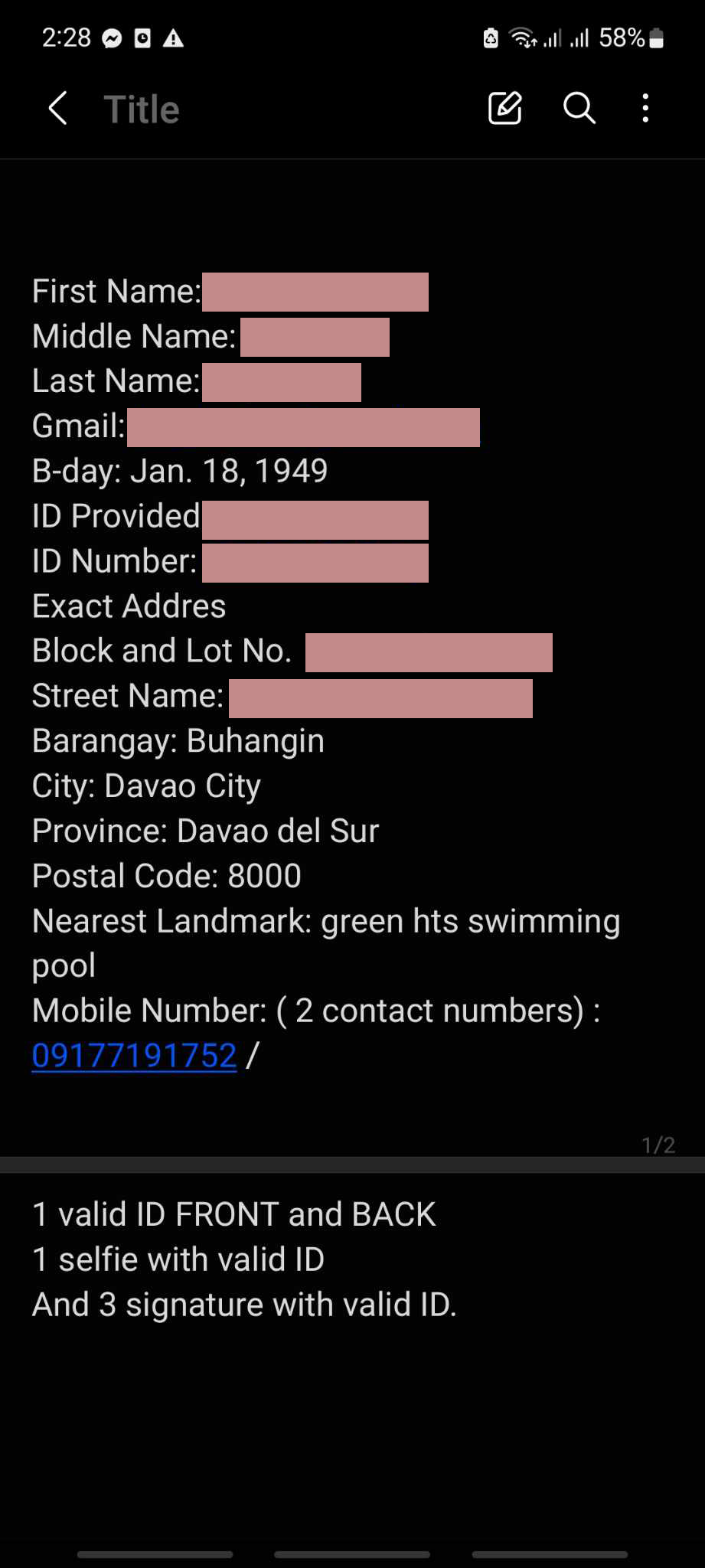Tap the Messenger icon in the status bar

point(113,38)
